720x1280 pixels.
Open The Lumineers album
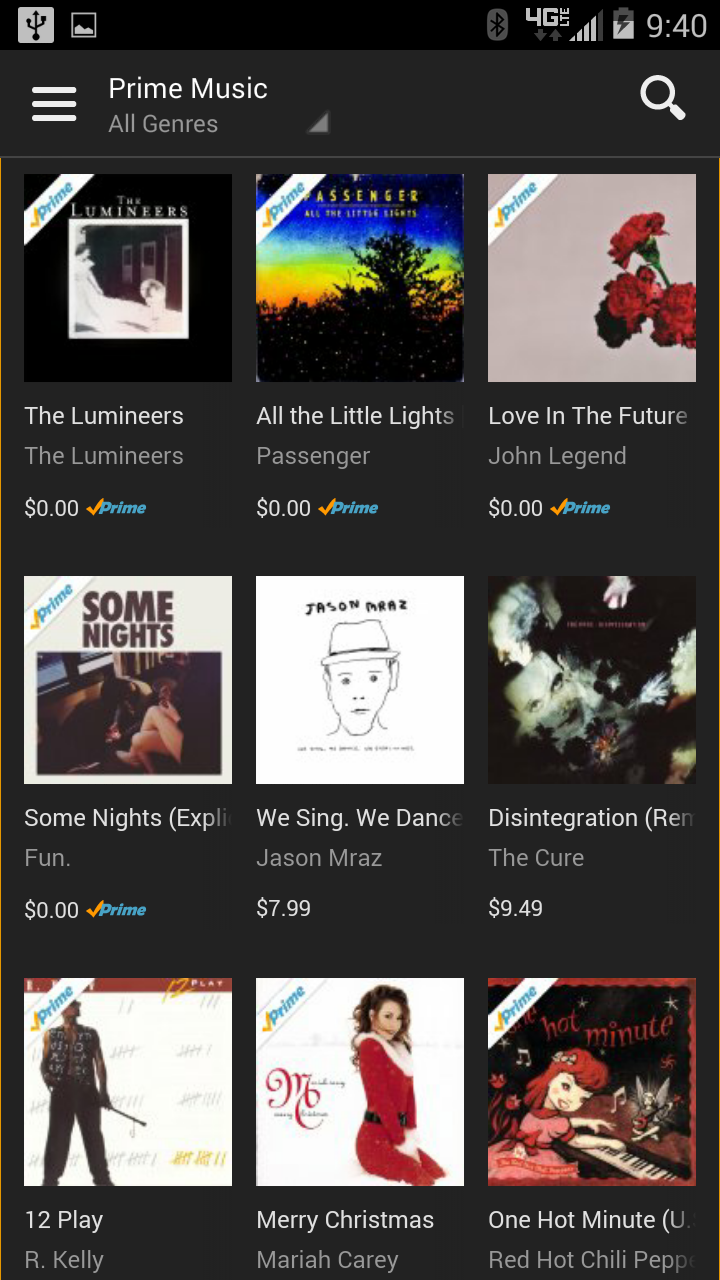click(128, 278)
